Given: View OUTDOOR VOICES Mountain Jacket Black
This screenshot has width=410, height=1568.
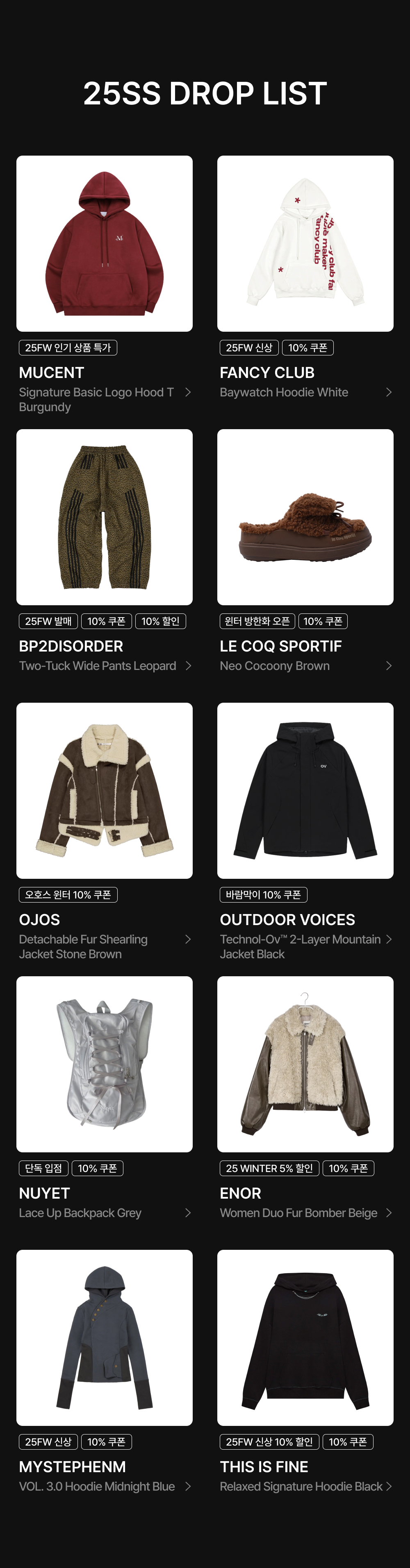Looking at the screenshot, I should coord(305,790).
